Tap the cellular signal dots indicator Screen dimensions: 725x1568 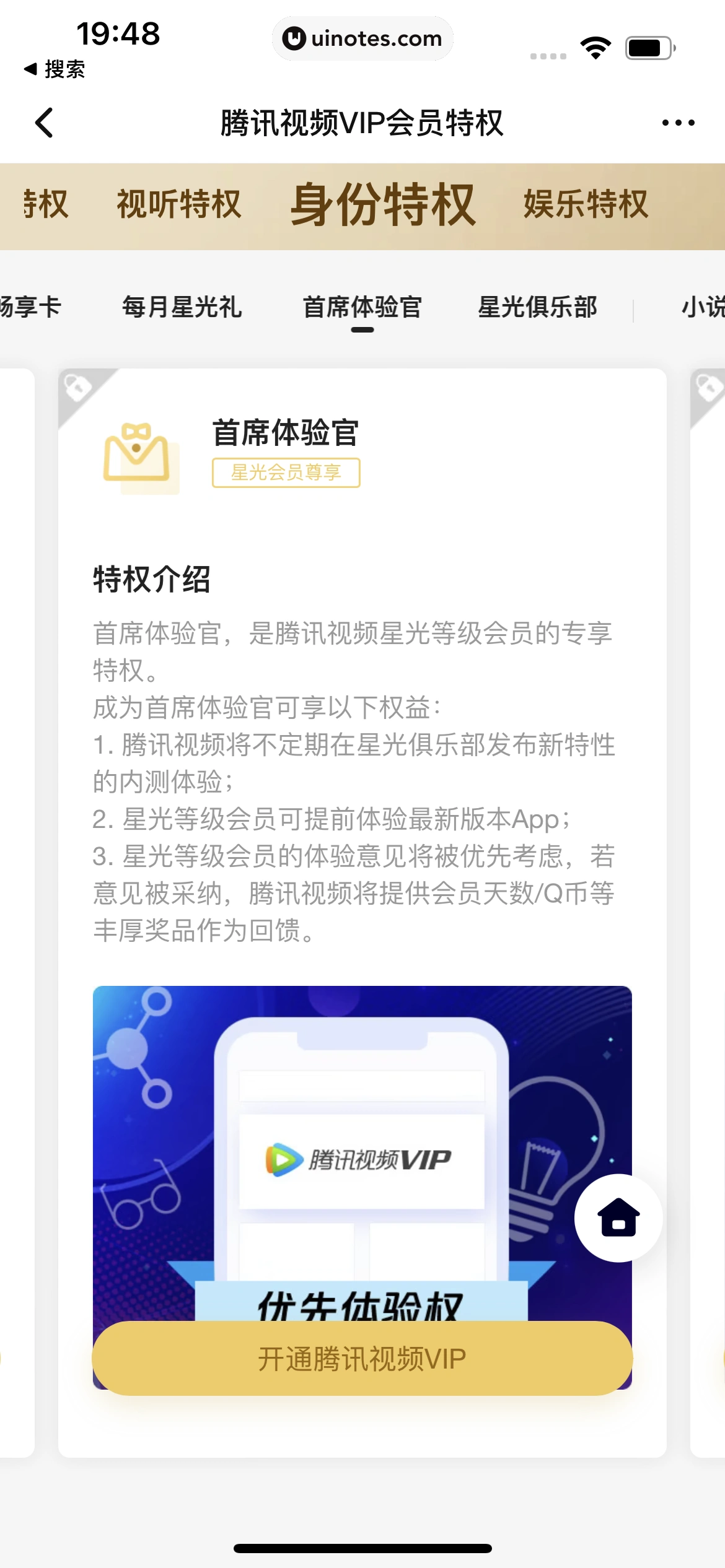tap(548, 54)
